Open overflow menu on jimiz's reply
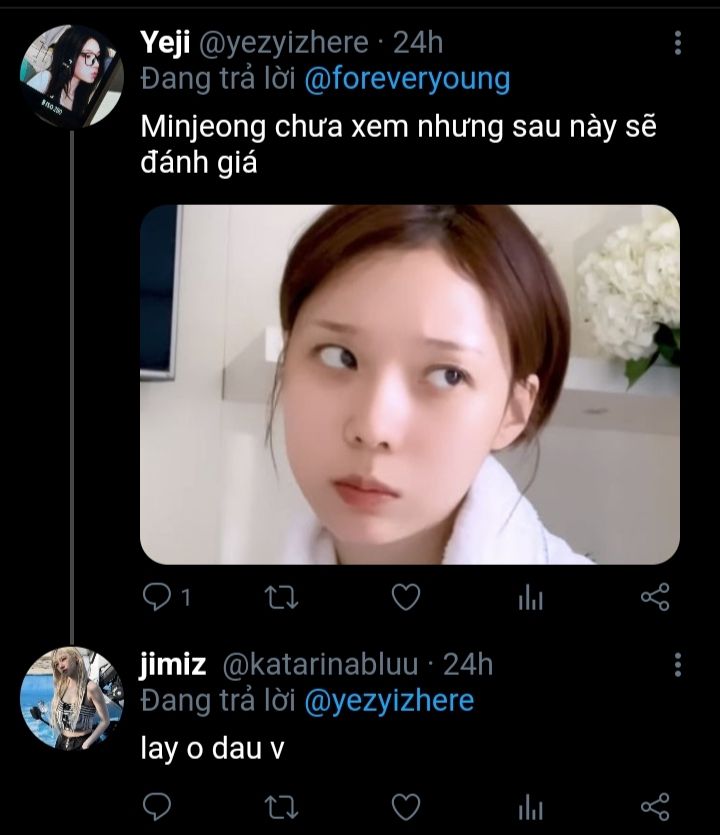720x835 pixels. point(677,665)
